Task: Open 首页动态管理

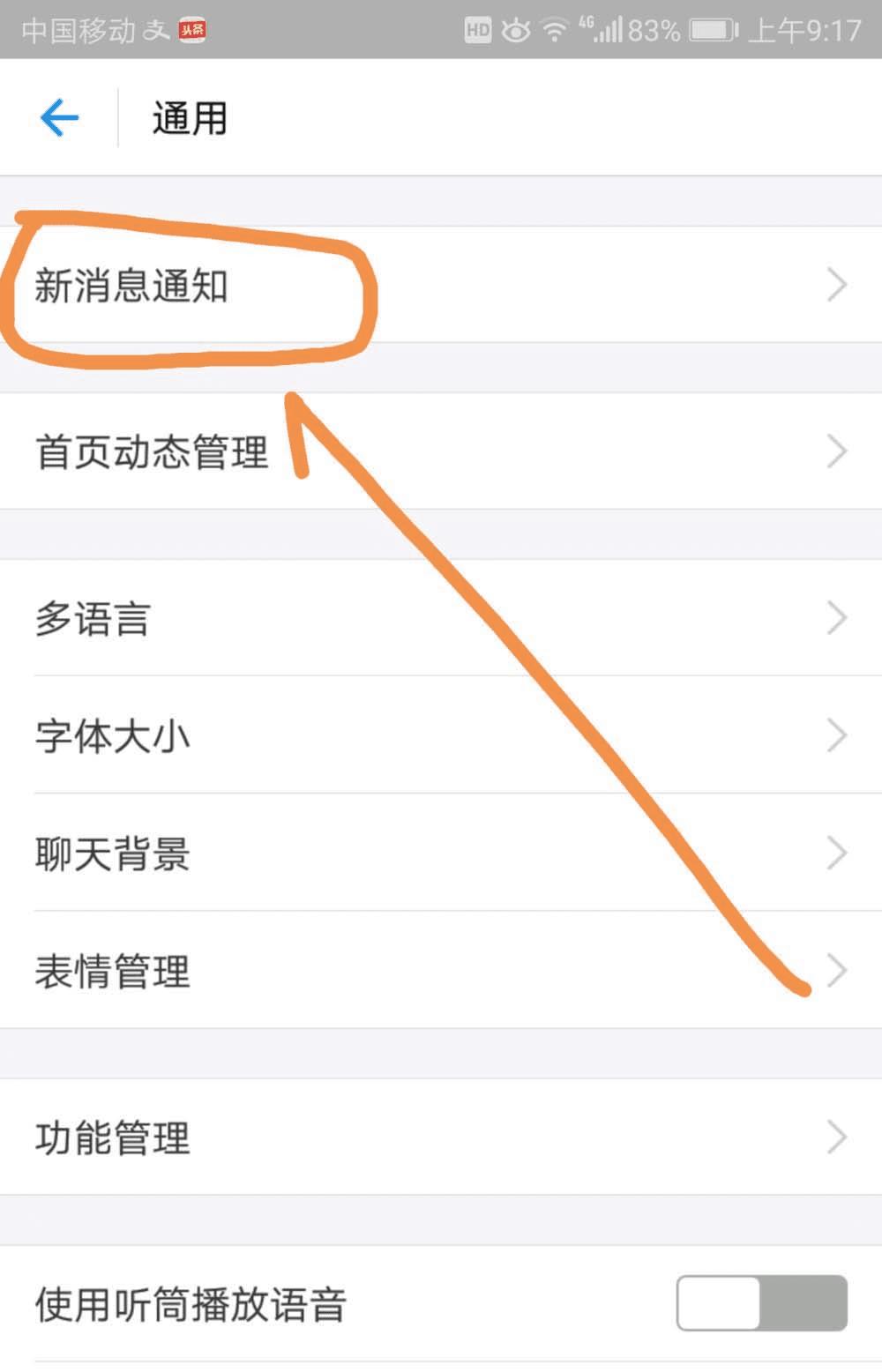Action: coord(441,451)
